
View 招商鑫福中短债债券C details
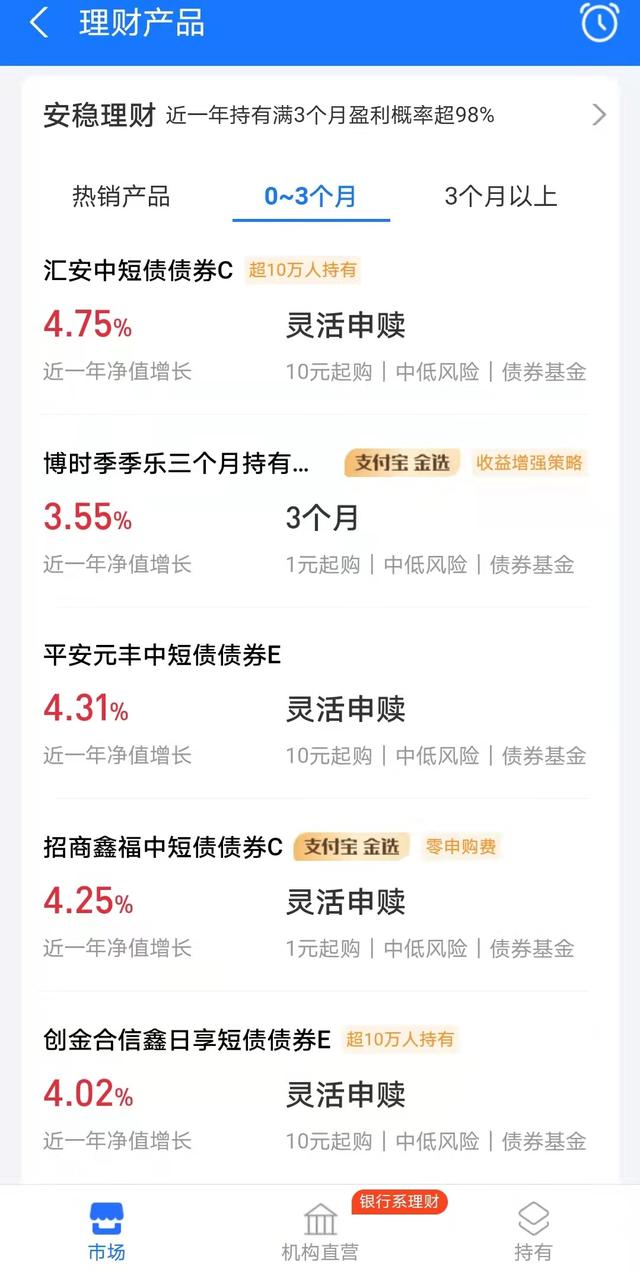pyautogui.click(x=163, y=847)
